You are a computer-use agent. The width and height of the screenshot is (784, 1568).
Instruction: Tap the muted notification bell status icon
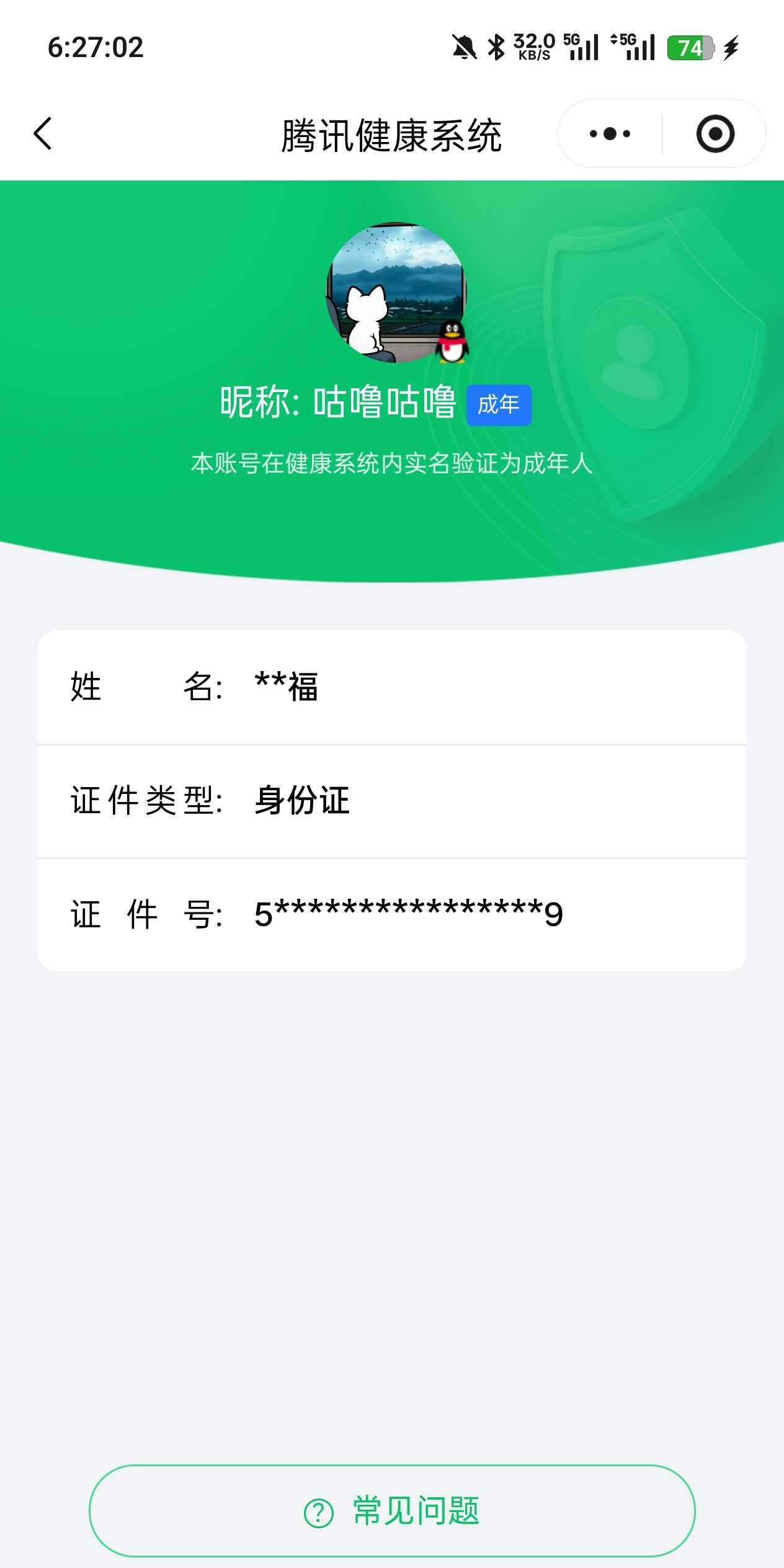pyautogui.click(x=463, y=46)
